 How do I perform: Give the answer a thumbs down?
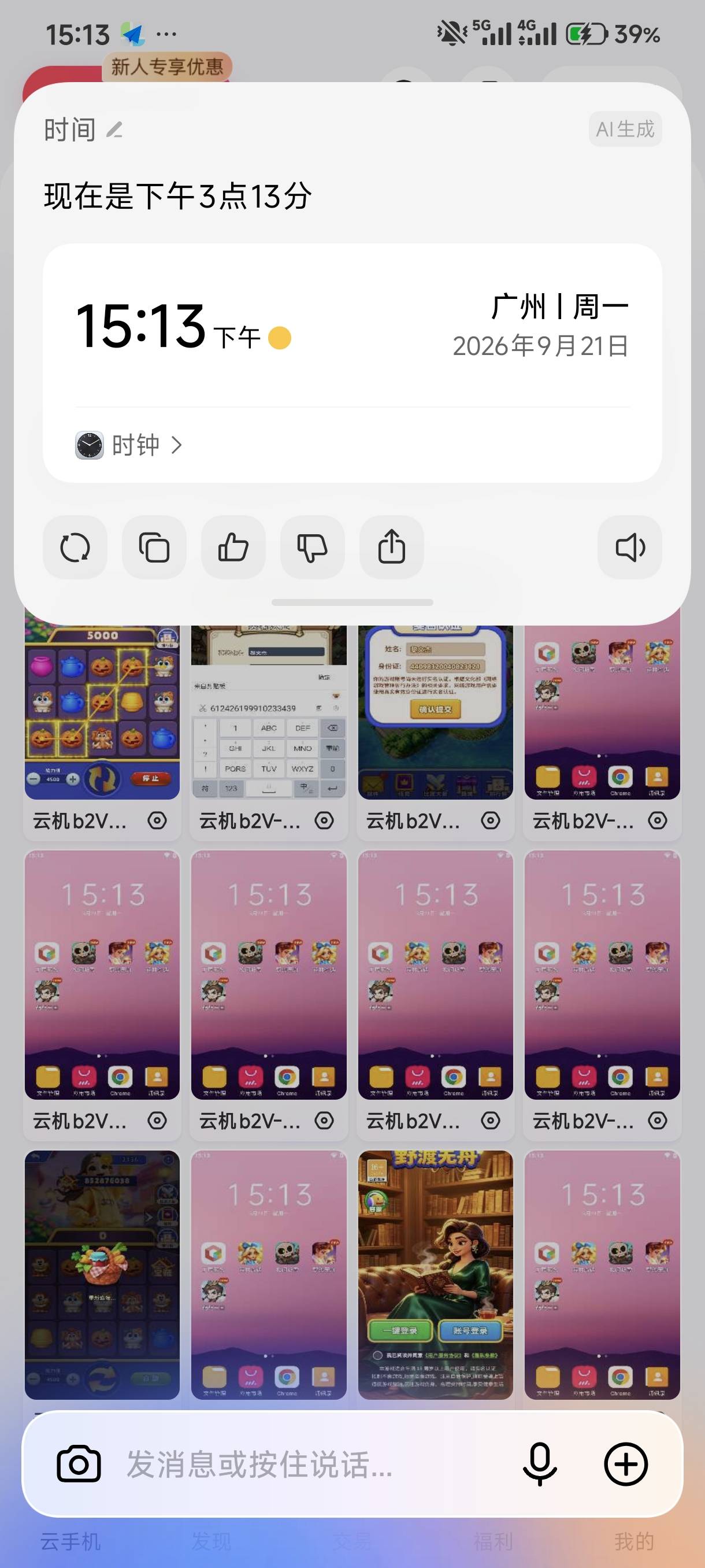click(312, 547)
